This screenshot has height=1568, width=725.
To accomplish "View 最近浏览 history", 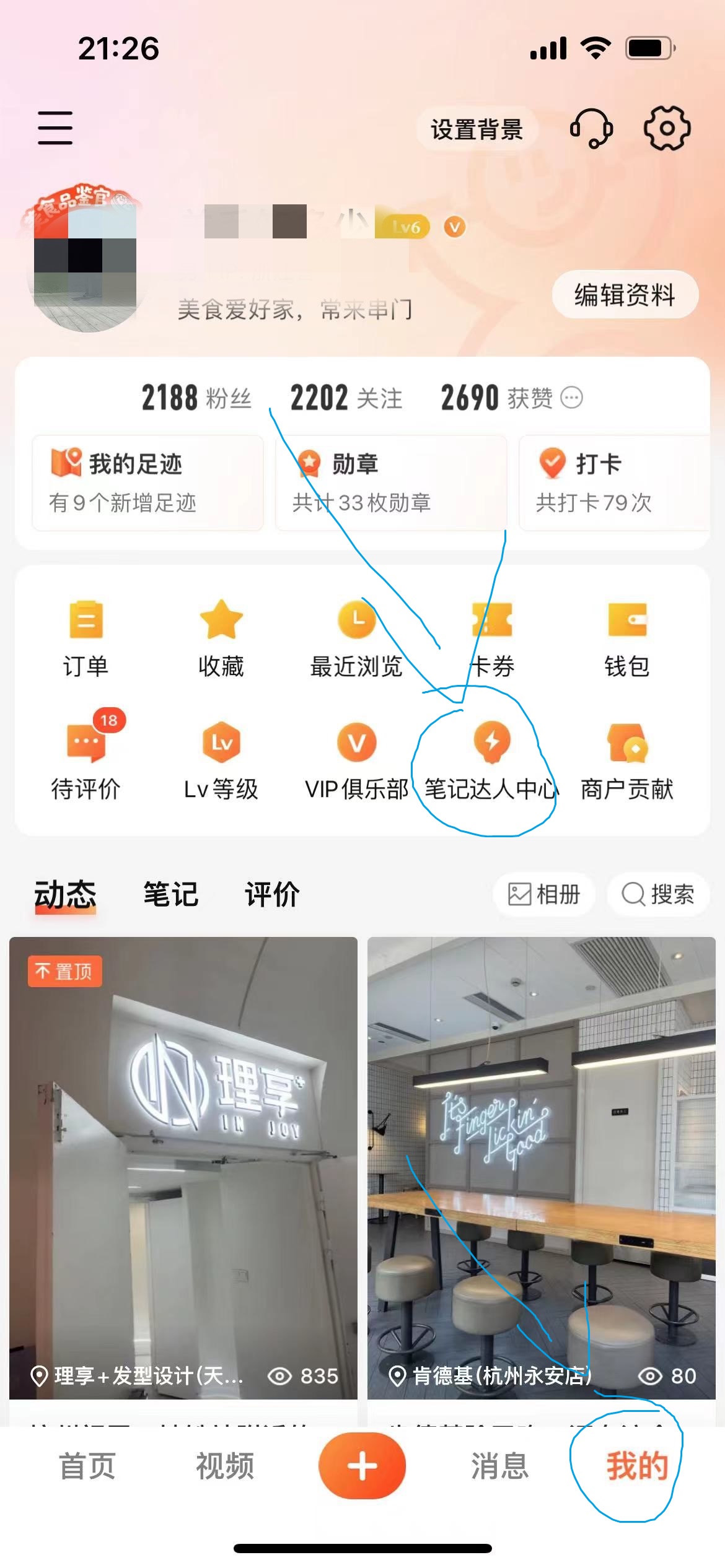I will point(356,638).
